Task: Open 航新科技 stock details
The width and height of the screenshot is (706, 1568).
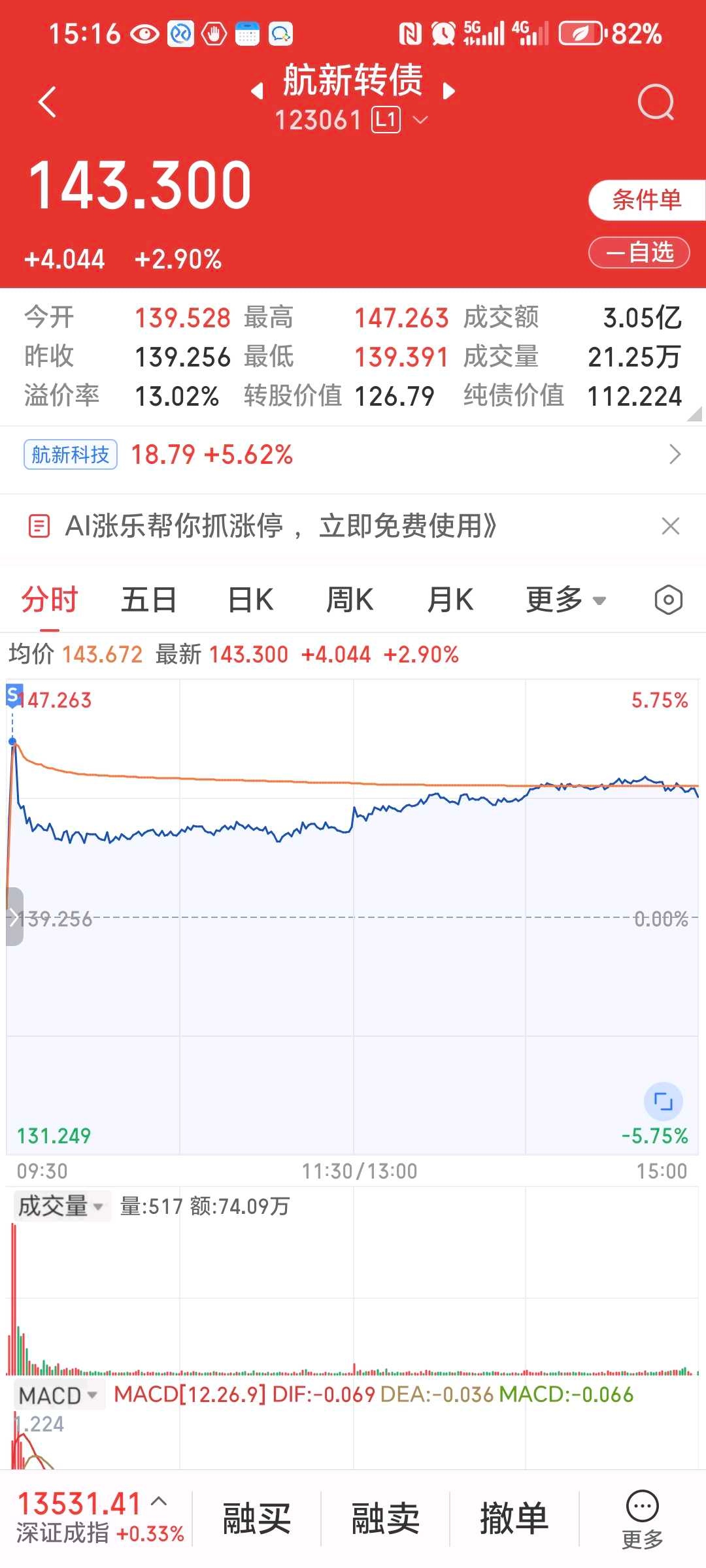Action: 71,455
